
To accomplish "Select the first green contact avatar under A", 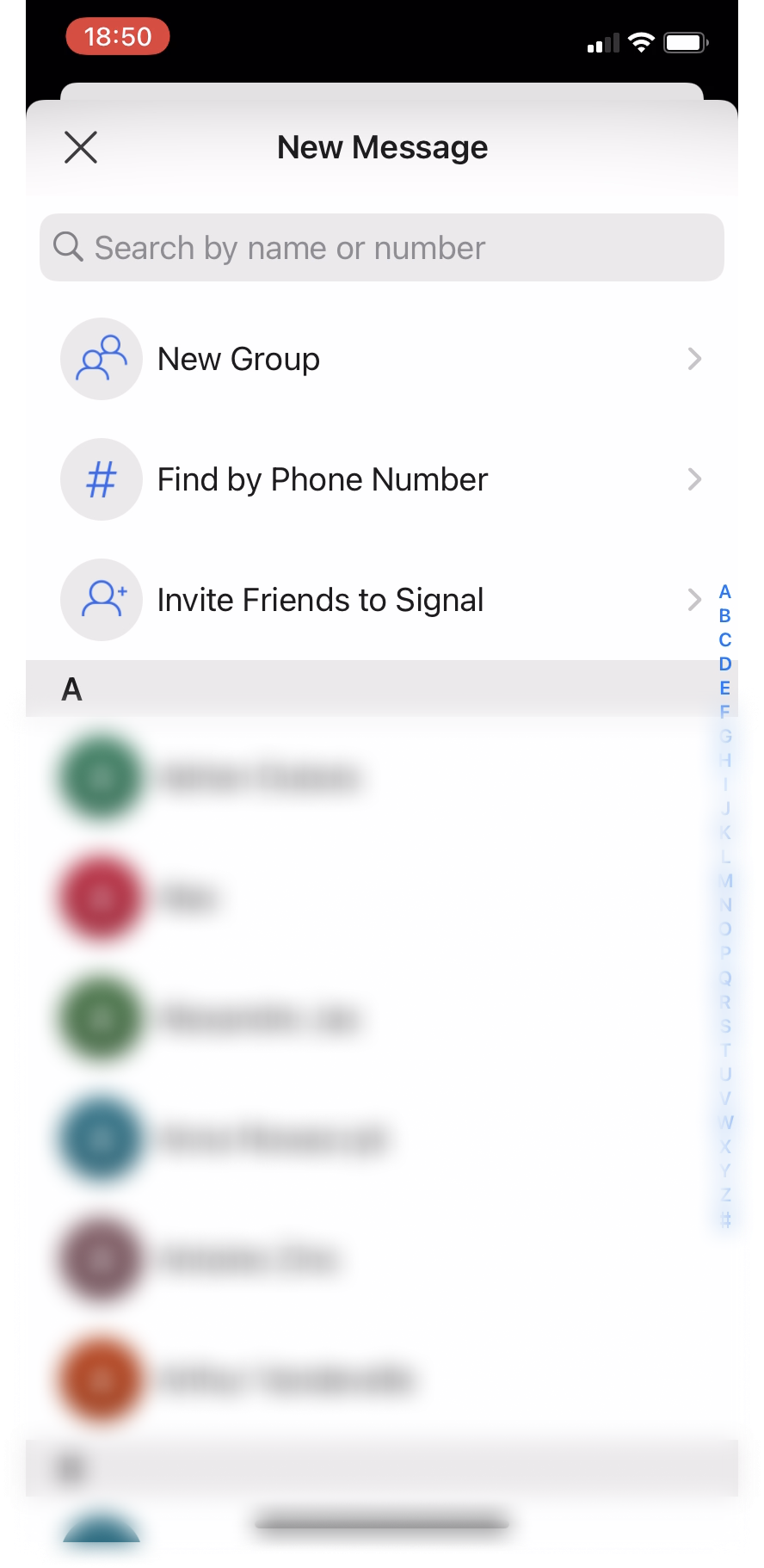I will coord(100,777).
